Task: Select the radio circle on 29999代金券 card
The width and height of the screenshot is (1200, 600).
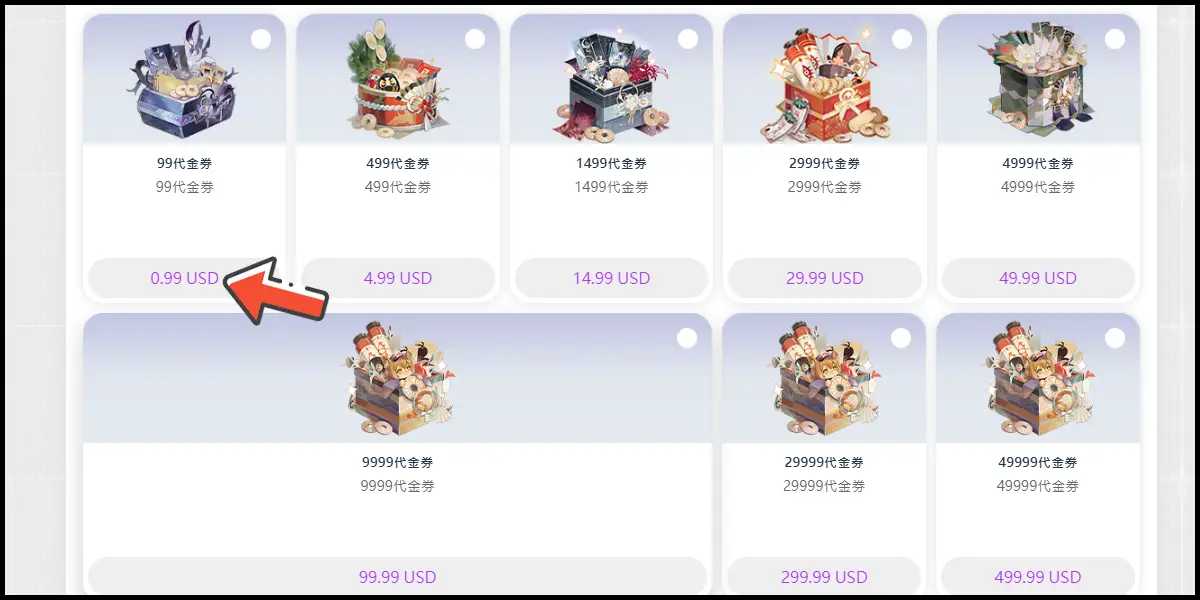Action: tap(901, 338)
